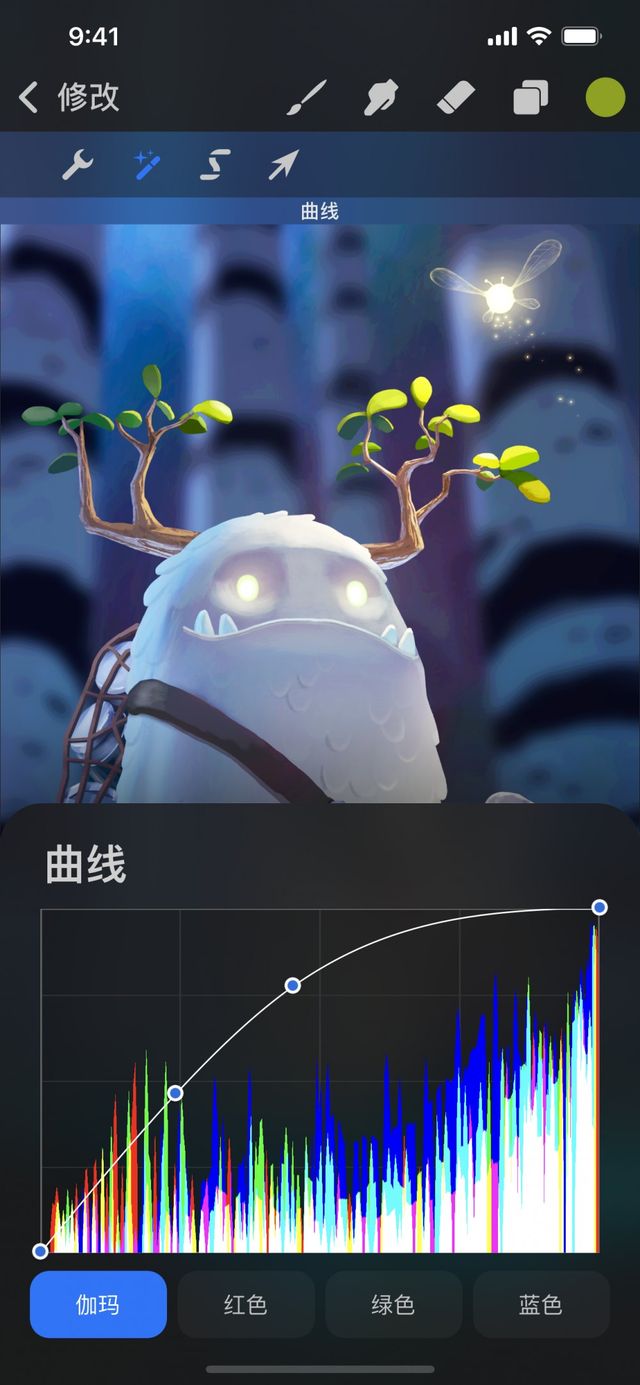
Task: Open the wrench actions menu
Action: (x=77, y=164)
